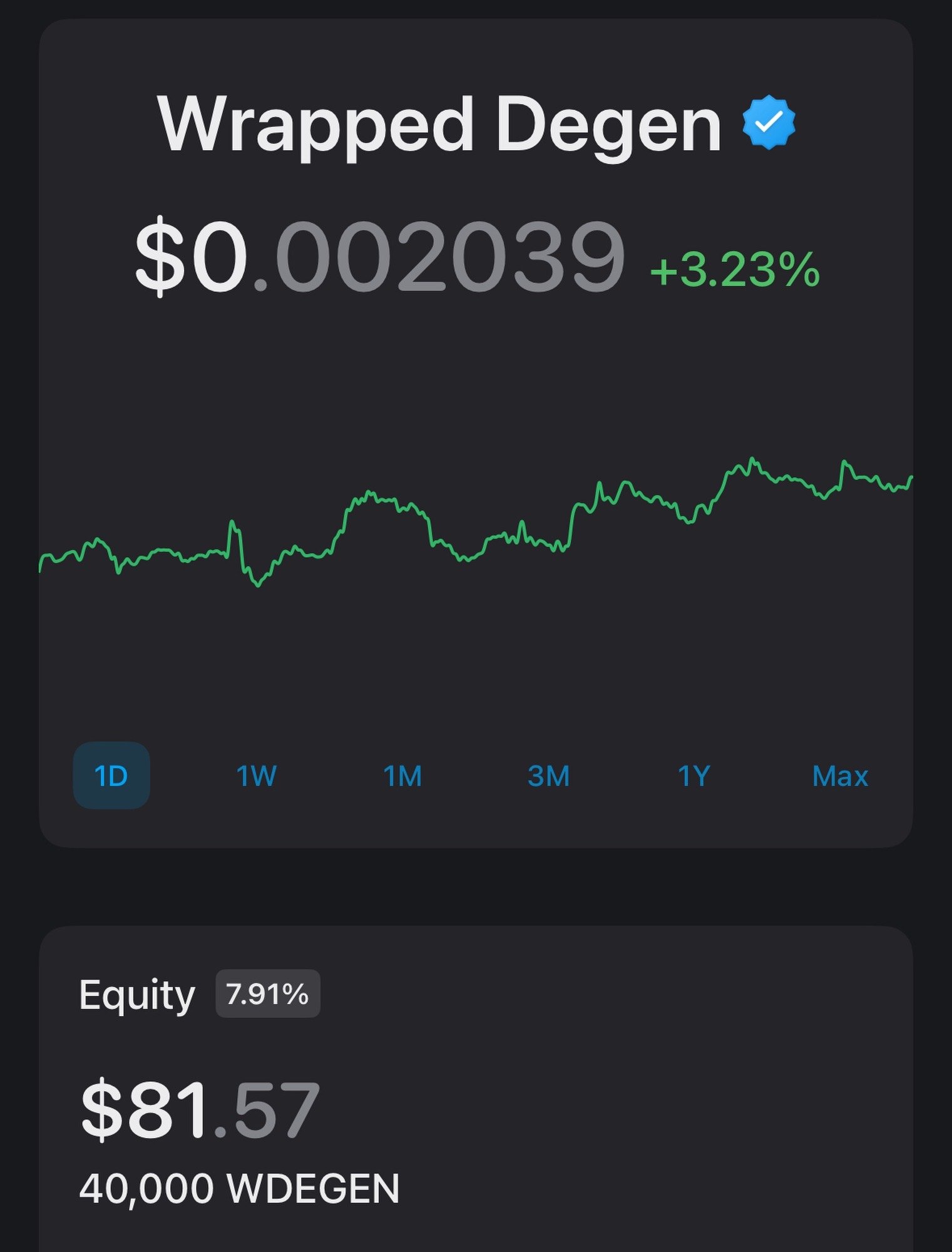The image size is (952, 1252).
Task: Select the 1D chart range
Action: (x=111, y=776)
